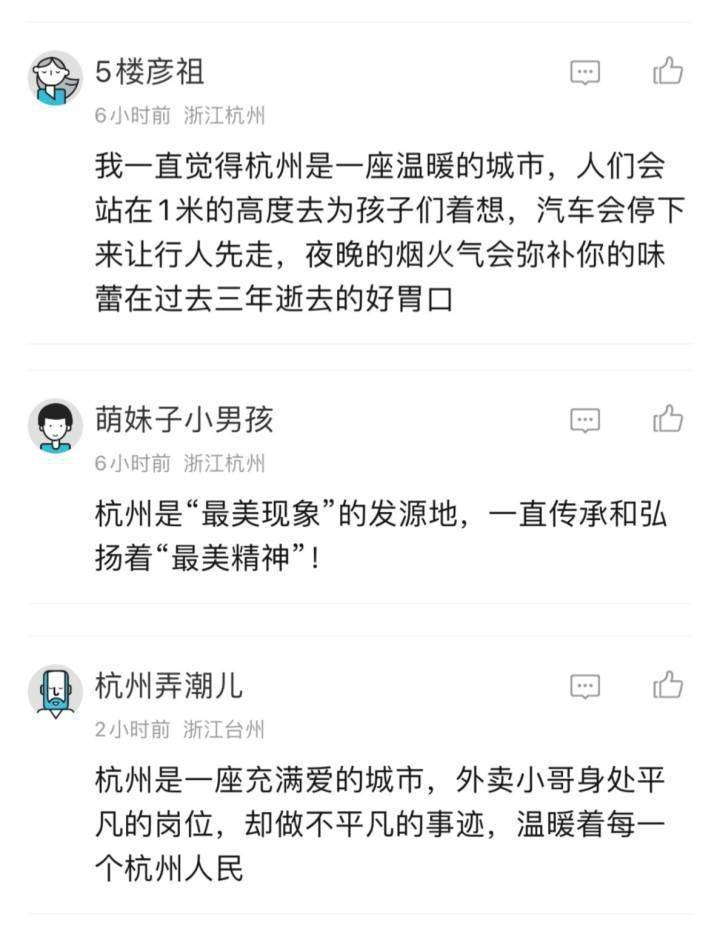Open 5楼彦祖's profile avatar

55,78
